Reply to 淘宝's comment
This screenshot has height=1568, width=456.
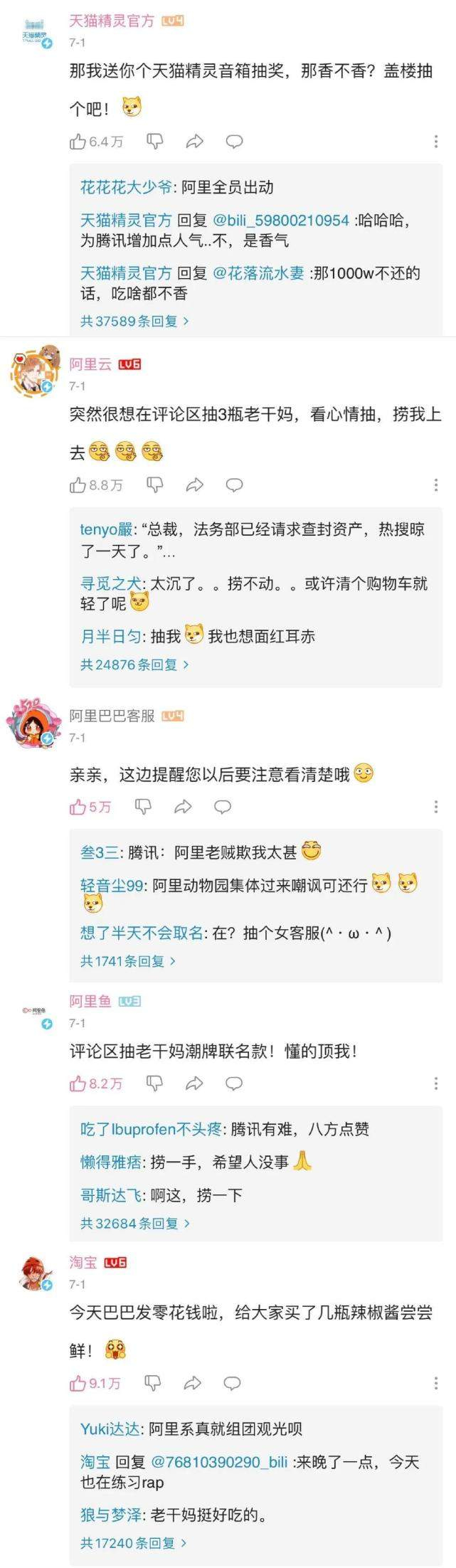click(x=232, y=1383)
